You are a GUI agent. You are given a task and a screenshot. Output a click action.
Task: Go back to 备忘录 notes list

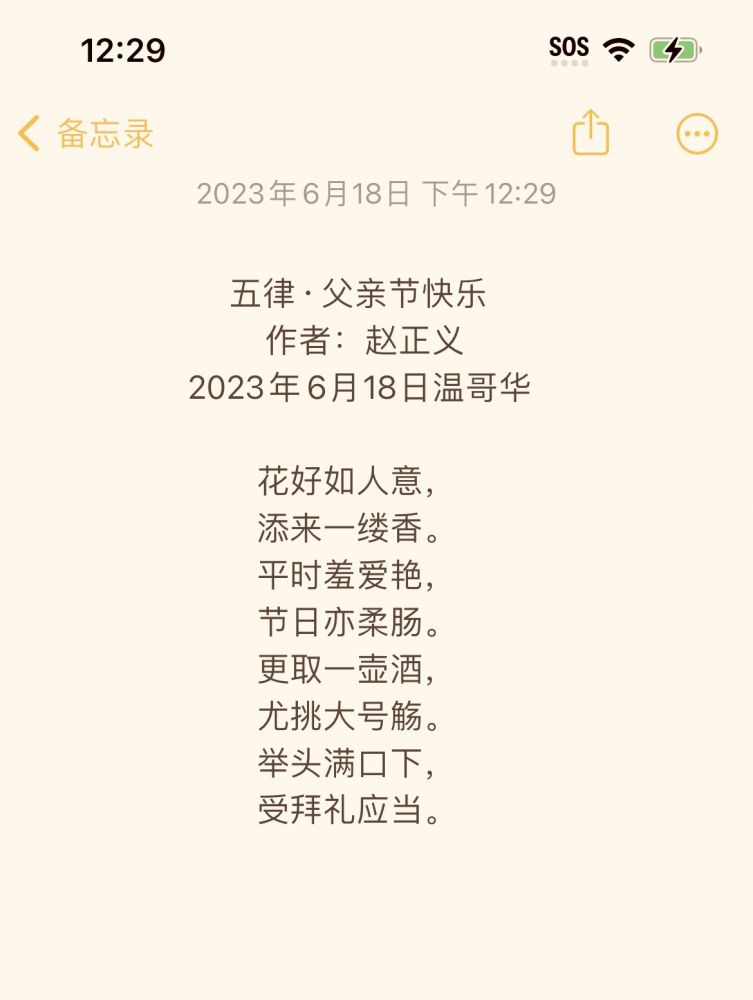[86, 133]
